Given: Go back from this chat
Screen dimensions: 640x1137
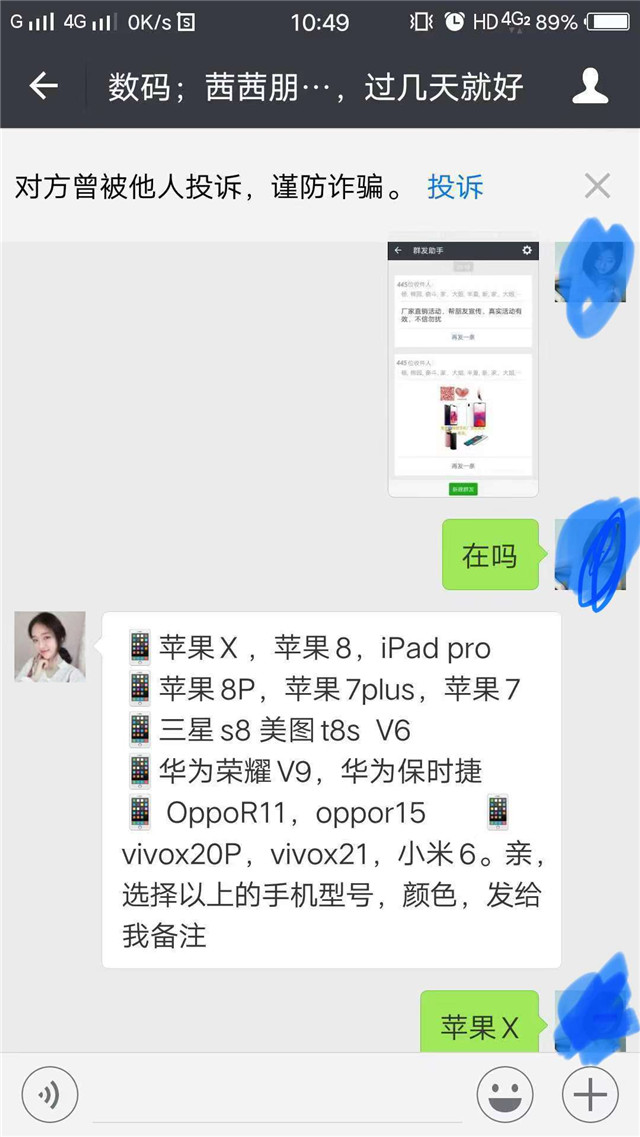Looking at the screenshot, I should pos(43,87).
